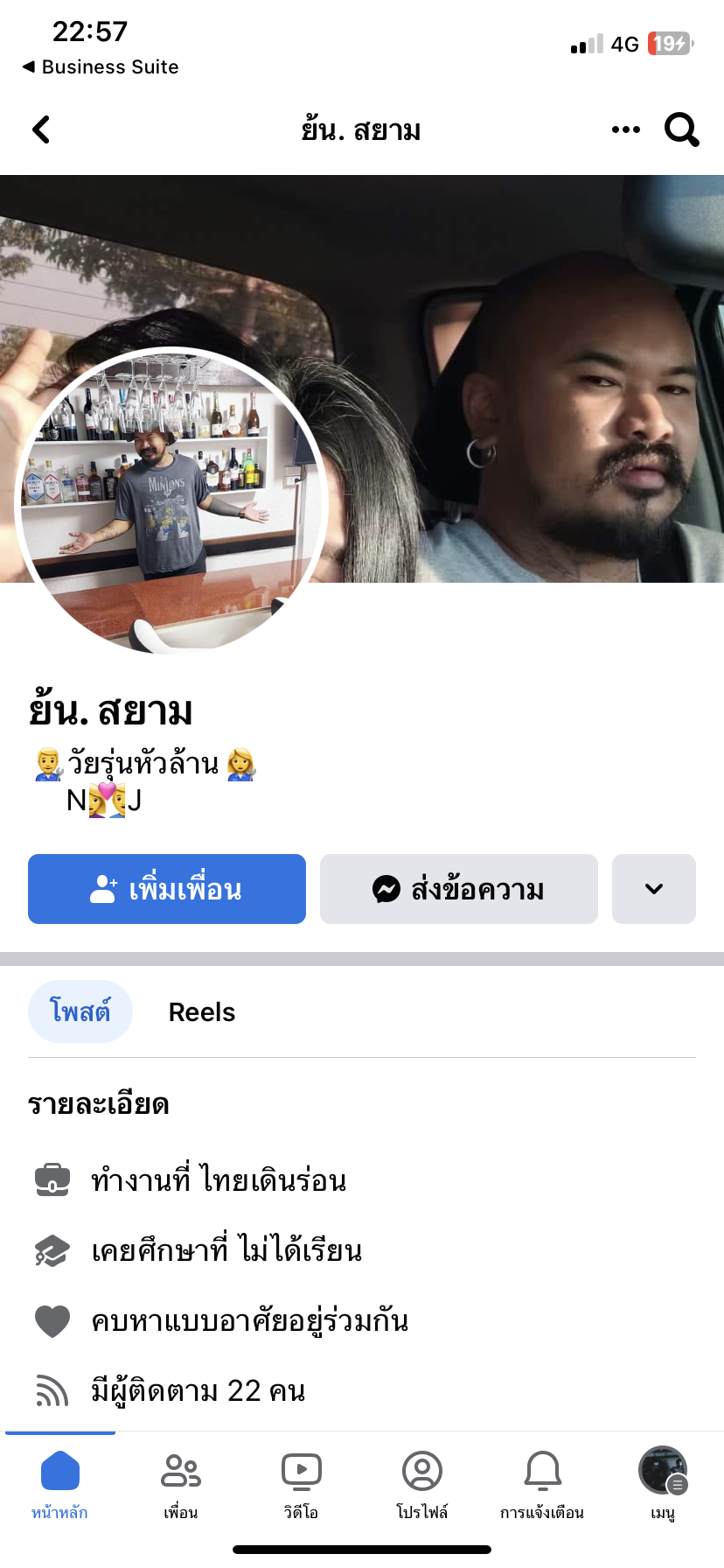Open the three-dot overflow menu
The image size is (724, 1568).
pos(625,129)
